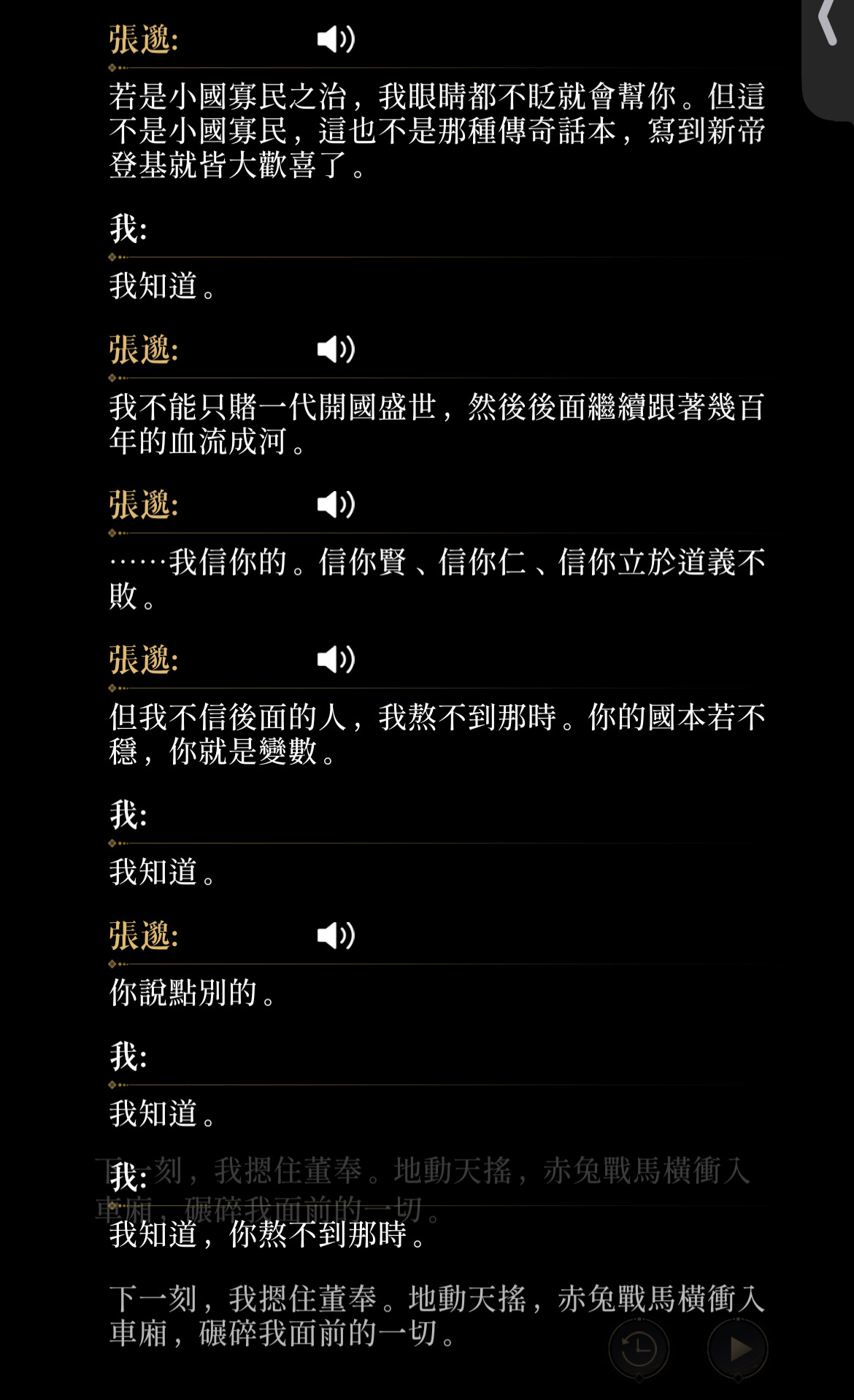Play voice for the line 我不能只賭一代開國盛世
Image resolution: width=854 pixels, height=1400 pixels.
click(x=336, y=350)
